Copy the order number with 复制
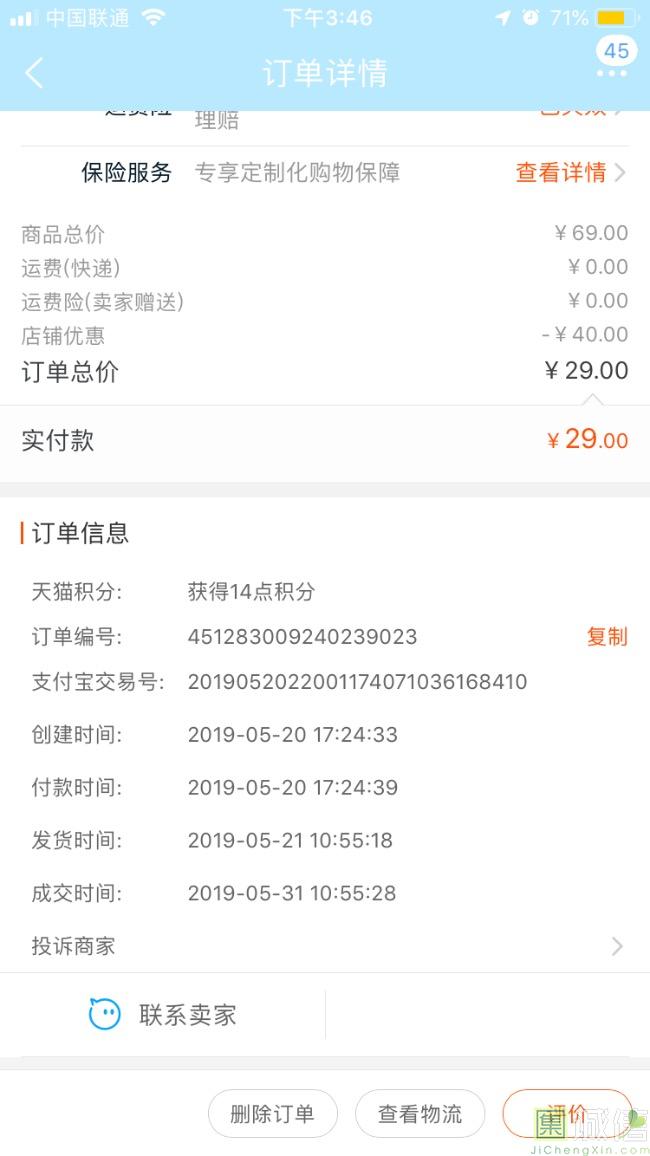 tap(607, 637)
